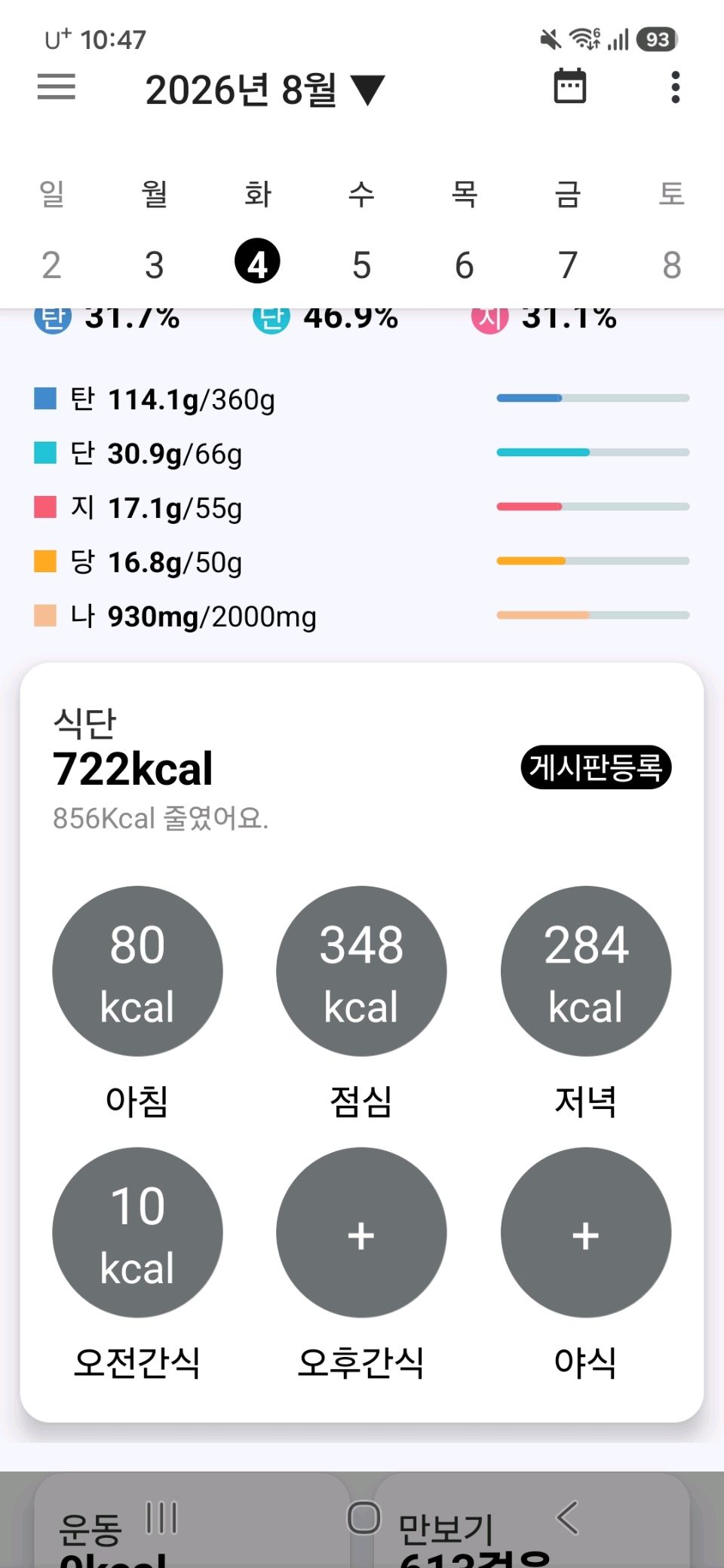Open the 저녁 284 kcal meal entry
Screen dimensions: 724x1568
(586, 971)
